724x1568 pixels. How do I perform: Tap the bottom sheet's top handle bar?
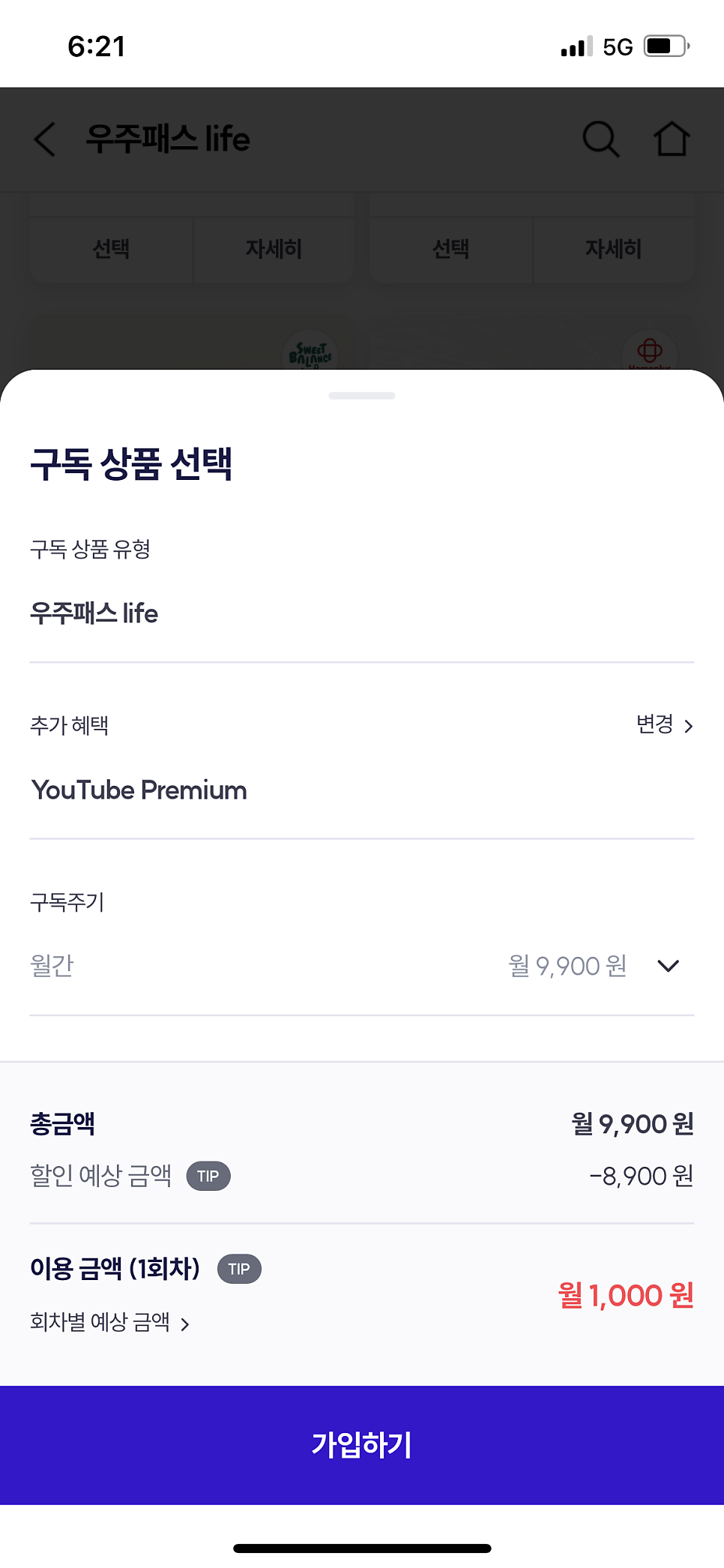(x=362, y=395)
